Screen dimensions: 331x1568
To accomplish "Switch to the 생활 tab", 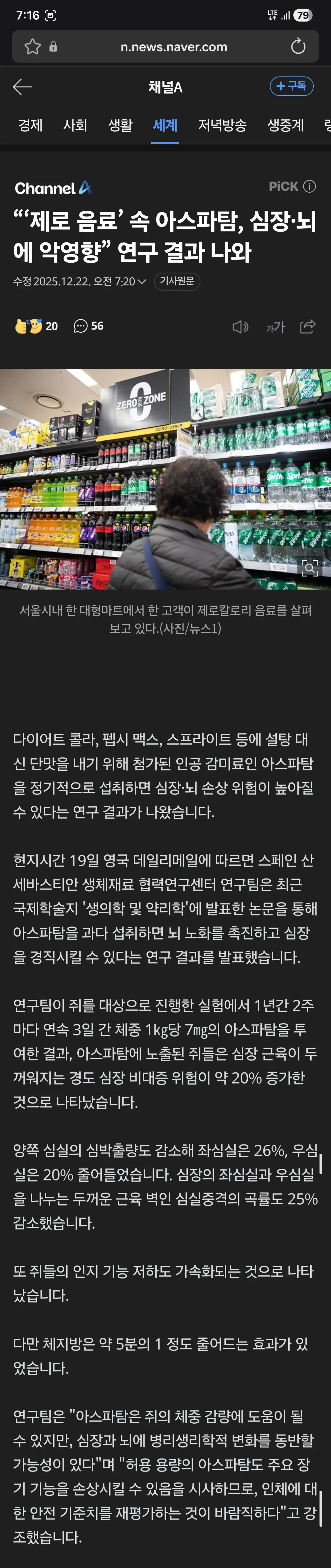I will click(120, 125).
